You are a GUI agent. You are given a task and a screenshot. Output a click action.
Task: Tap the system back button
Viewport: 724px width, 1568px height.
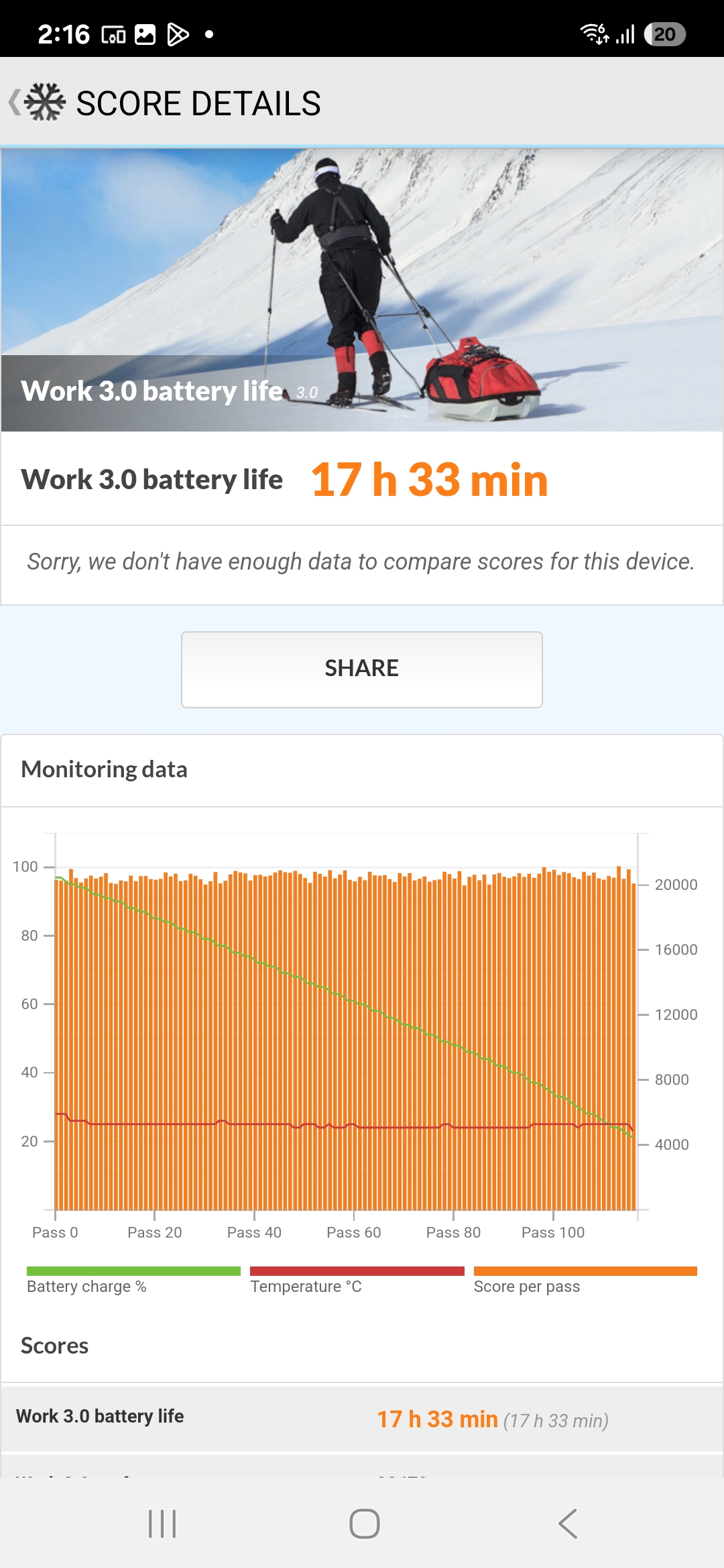(x=568, y=1524)
